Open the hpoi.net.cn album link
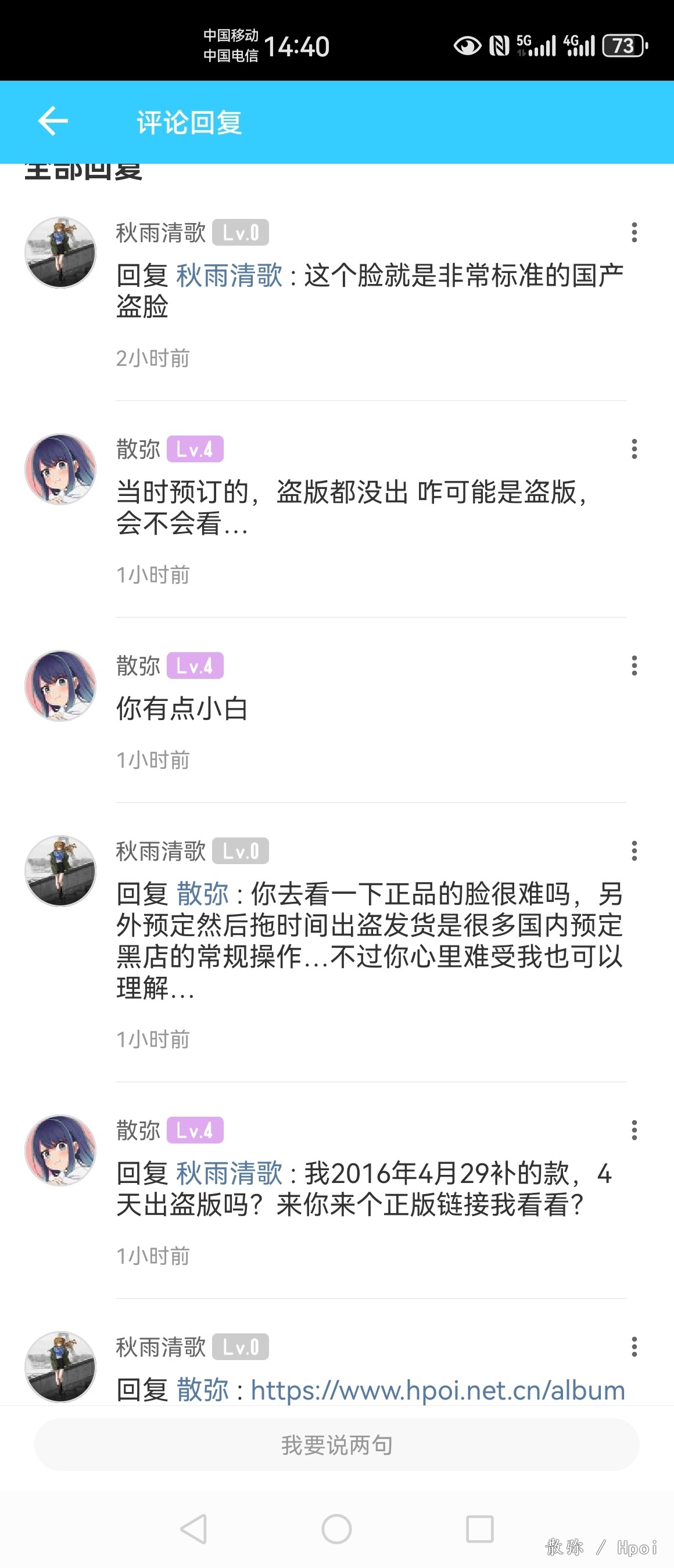Image resolution: width=674 pixels, height=1568 pixels. 437,1390
